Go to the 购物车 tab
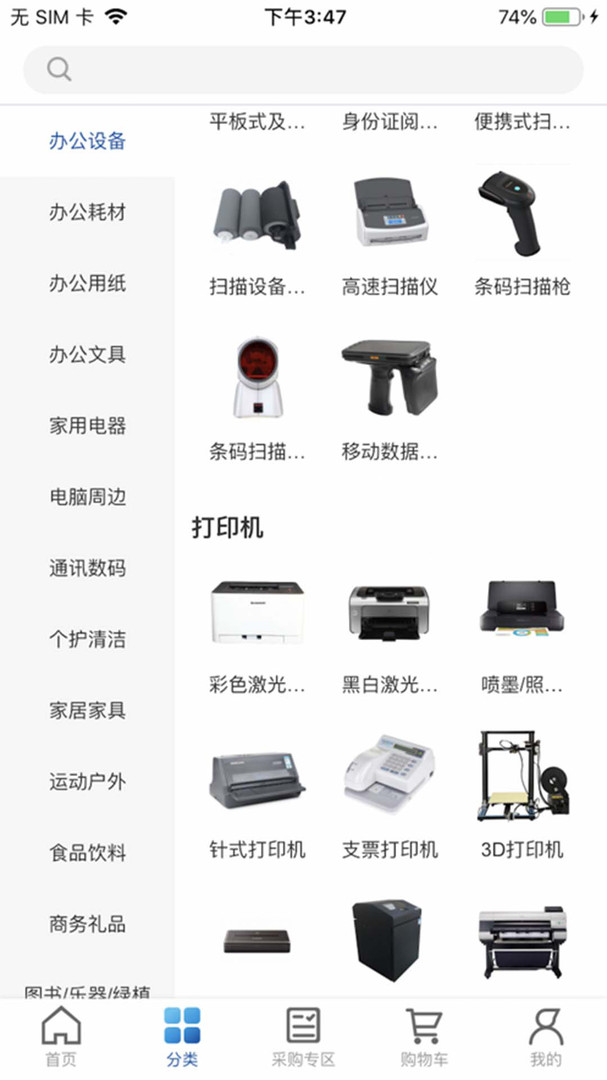The width and height of the screenshot is (607, 1080). pyautogui.click(x=424, y=1037)
